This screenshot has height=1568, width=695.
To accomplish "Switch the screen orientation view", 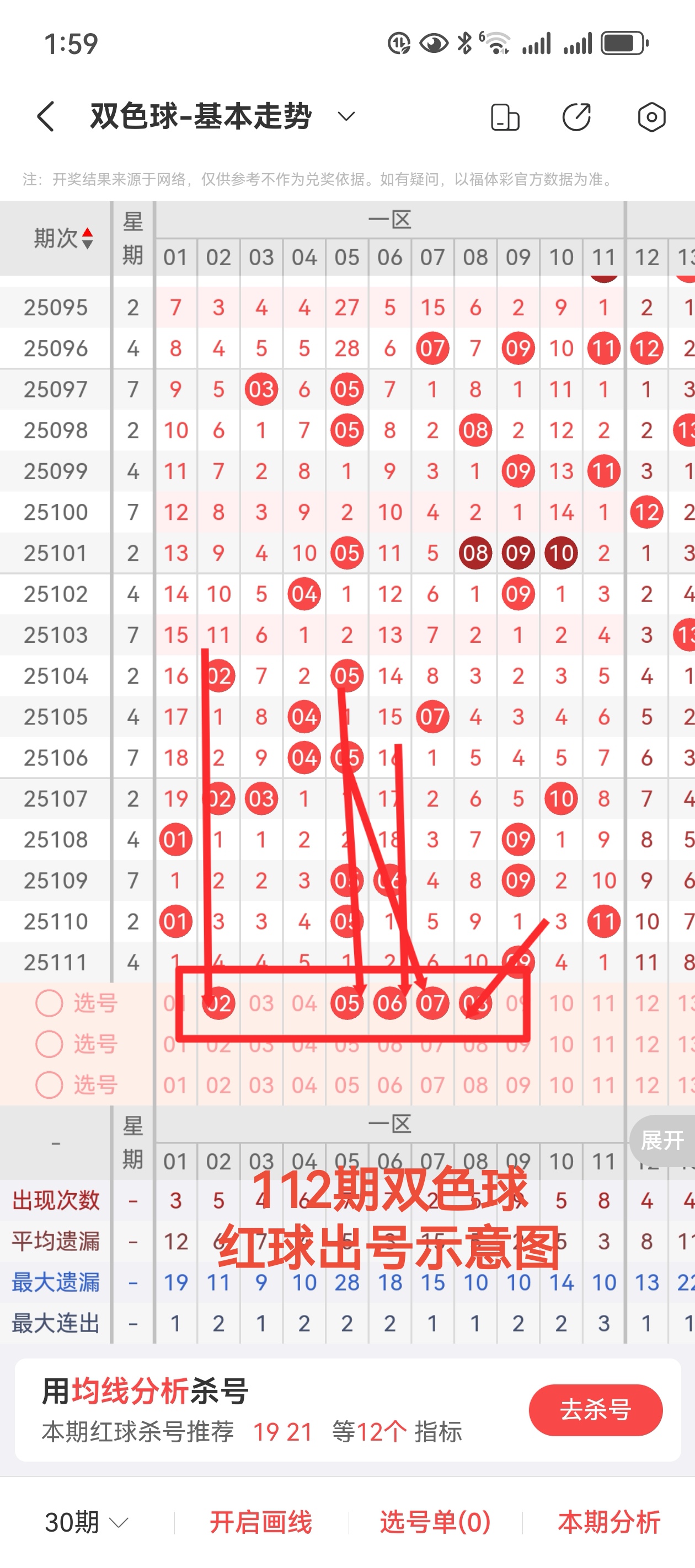I will [x=505, y=117].
